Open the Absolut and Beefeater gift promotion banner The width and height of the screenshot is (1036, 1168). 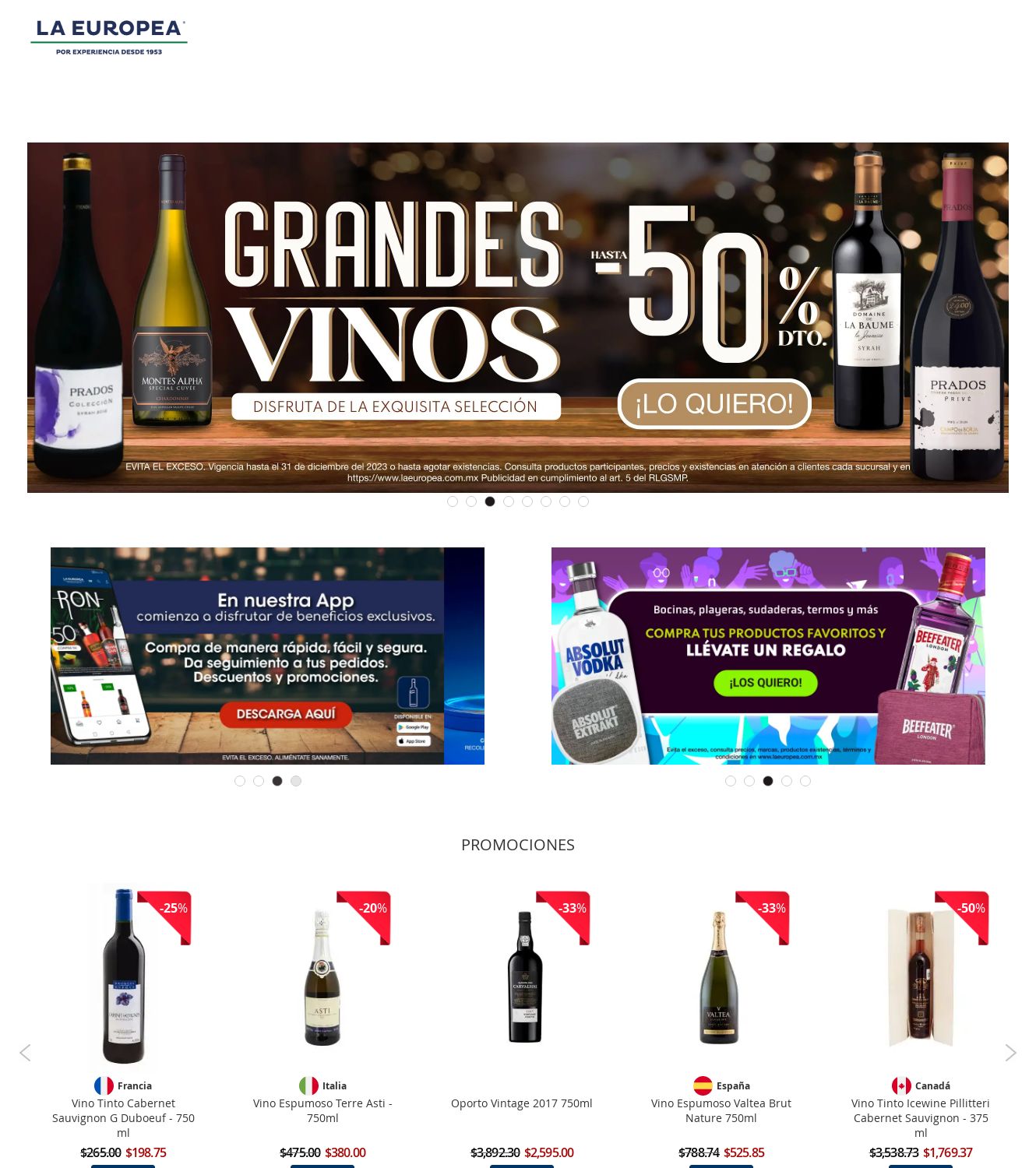[x=768, y=656]
